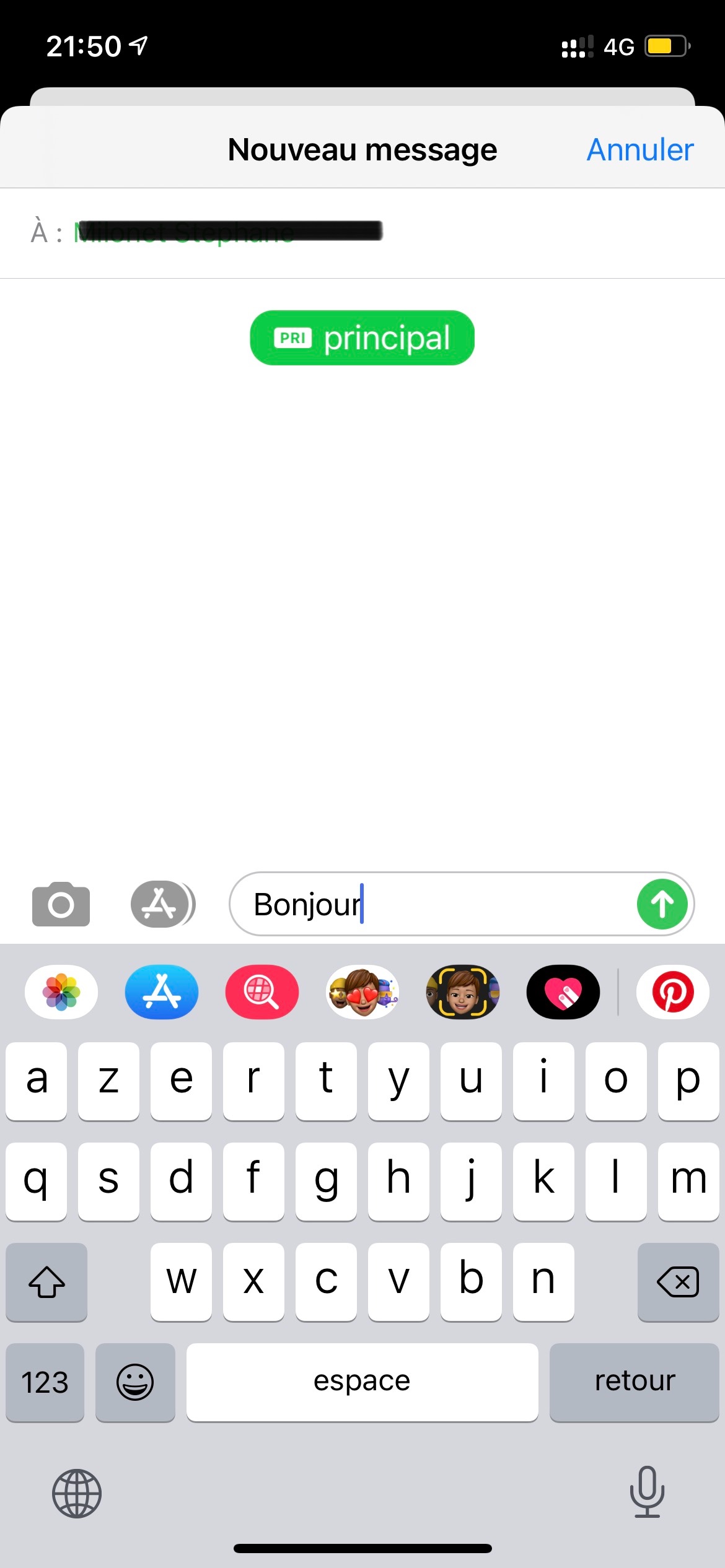This screenshot has height=1568, width=725.
Task: Focus the message text field containing Bonjour
Action: (x=434, y=904)
